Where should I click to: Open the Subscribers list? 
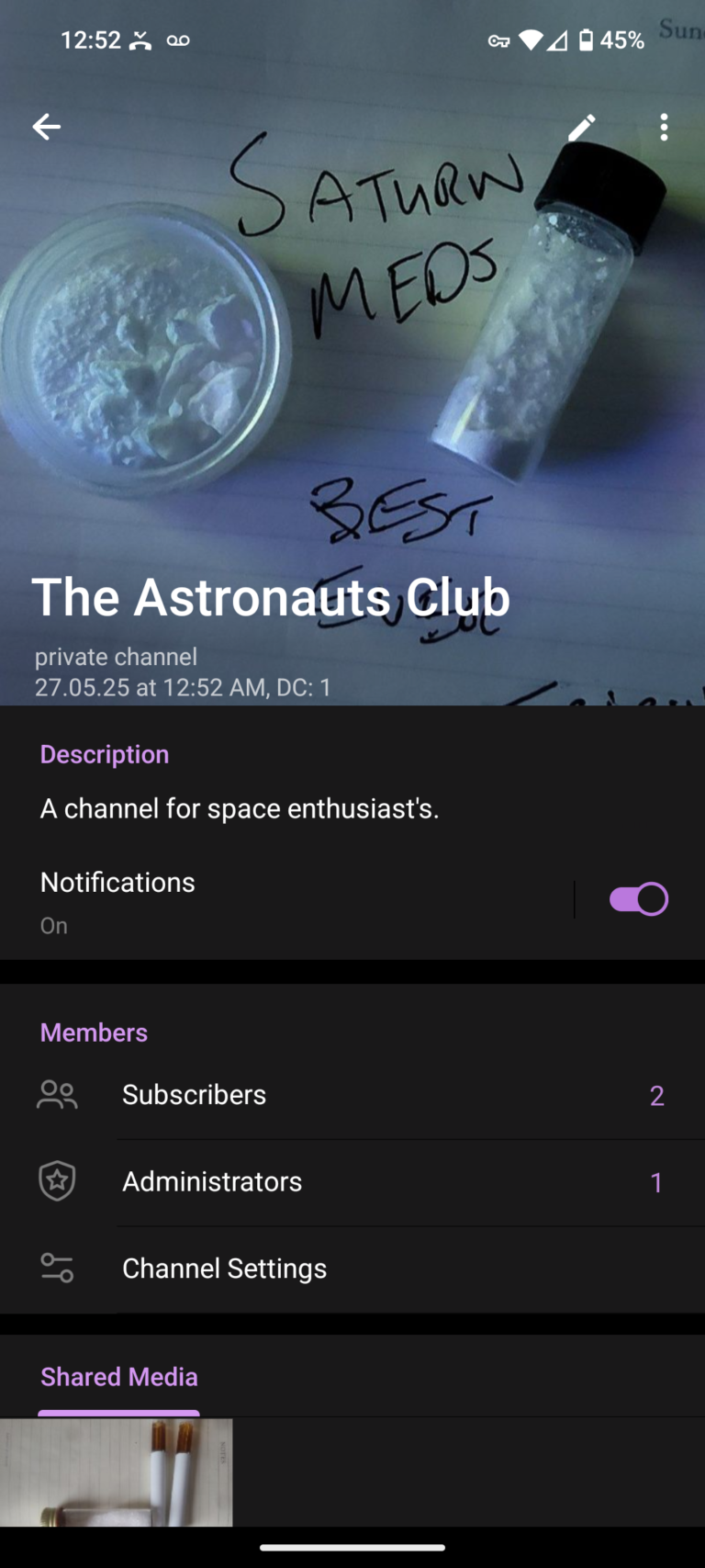(352, 1095)
